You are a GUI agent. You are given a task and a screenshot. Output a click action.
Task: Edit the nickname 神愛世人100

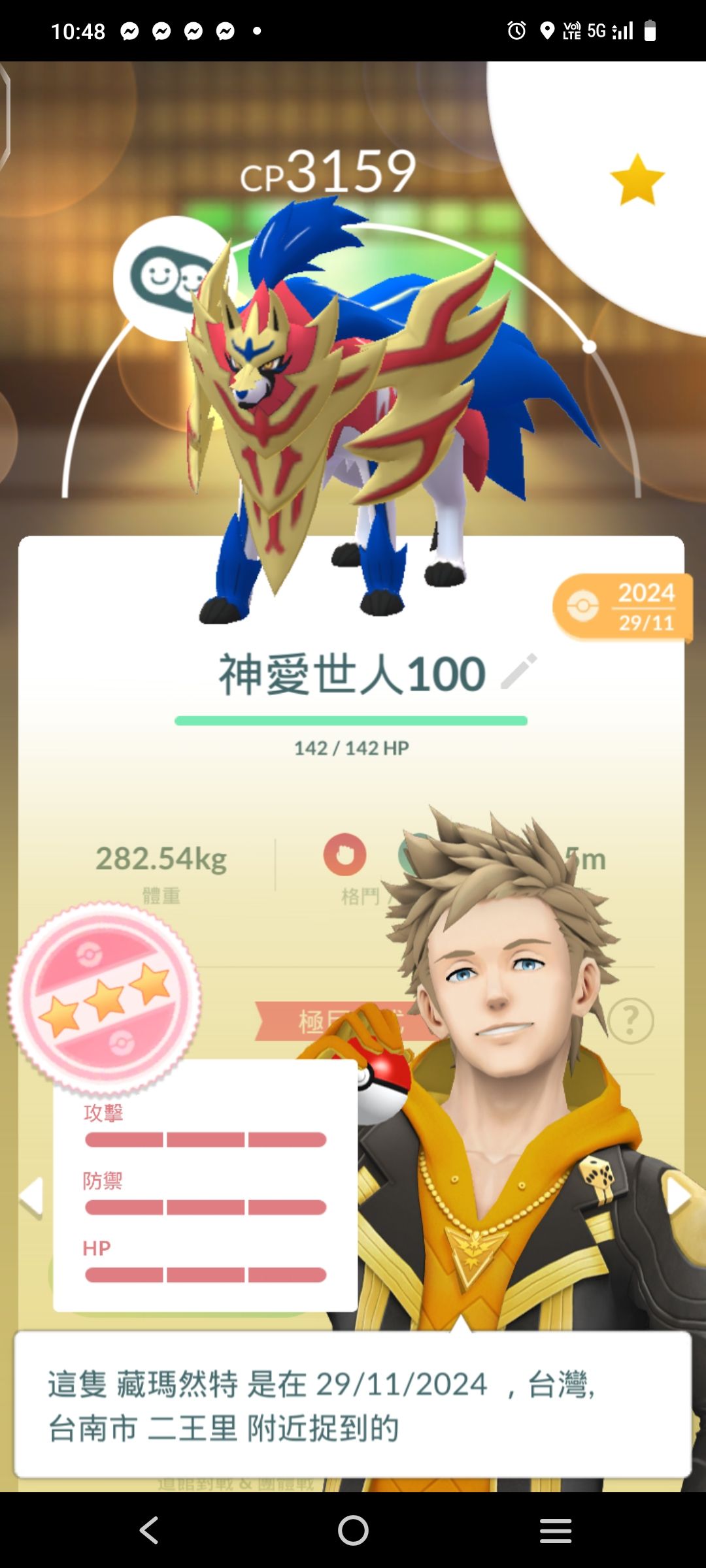[518, 671]
